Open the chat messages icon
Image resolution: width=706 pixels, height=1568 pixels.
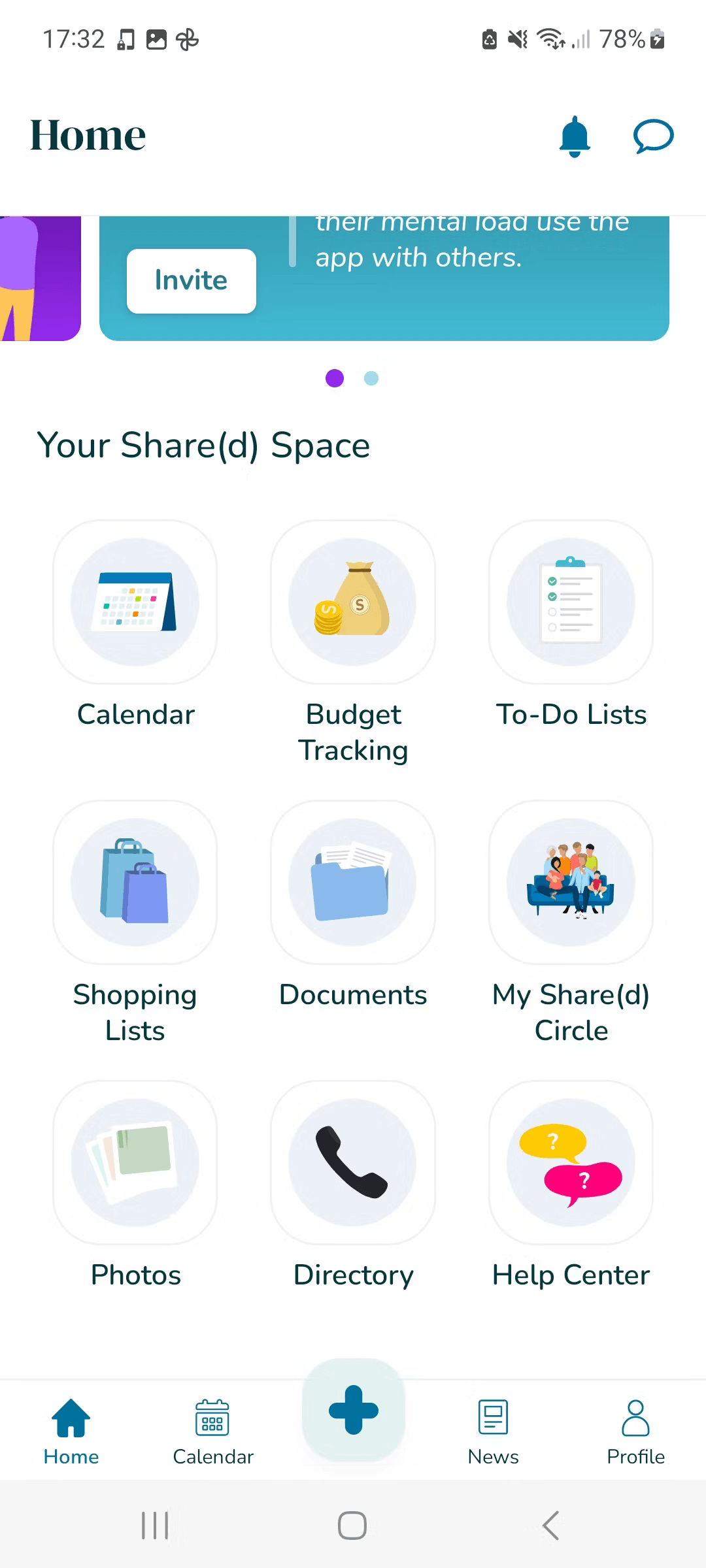tap(653, 136)
